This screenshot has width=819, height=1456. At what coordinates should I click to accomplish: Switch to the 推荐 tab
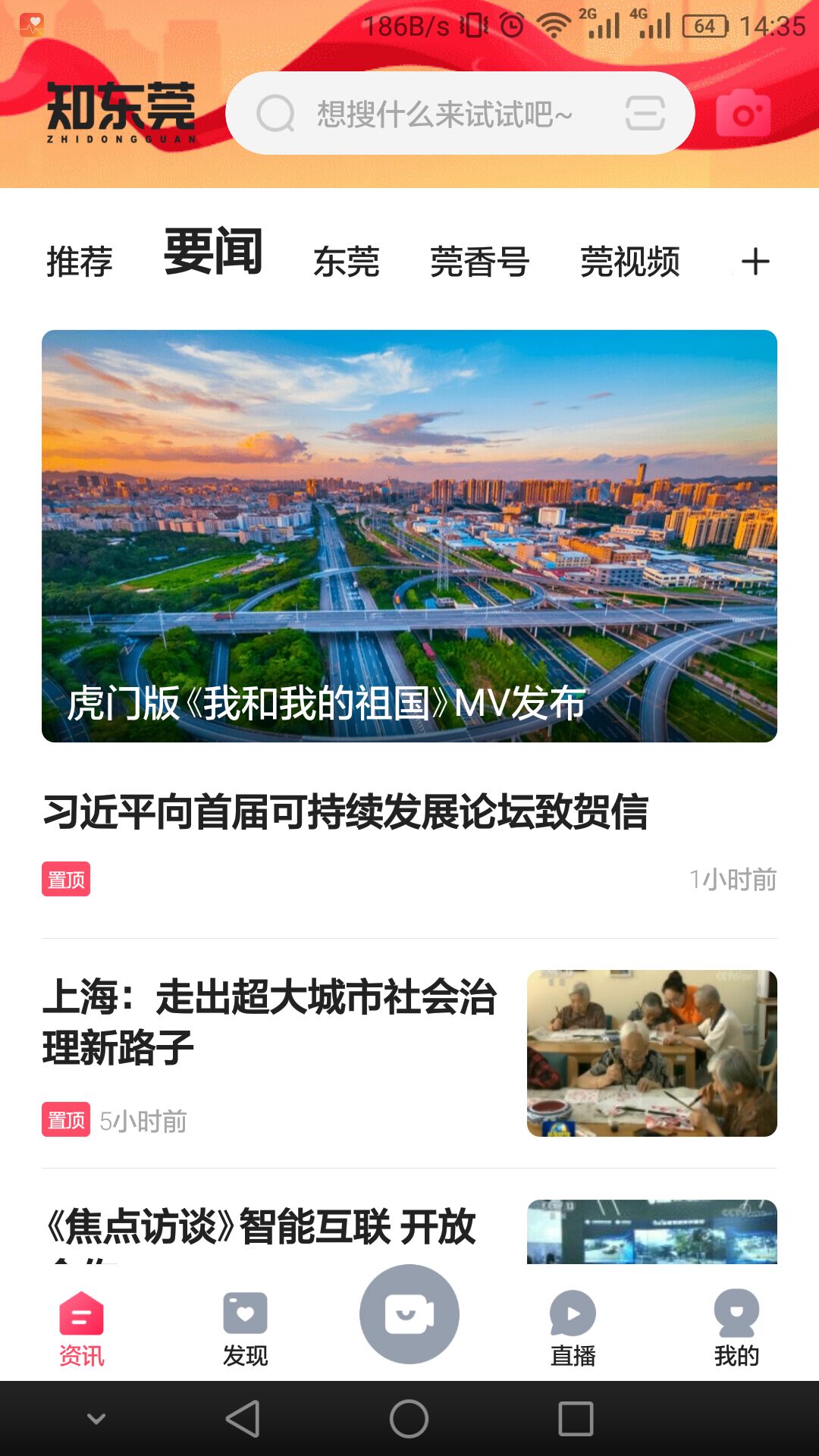(x=78, y=261)
